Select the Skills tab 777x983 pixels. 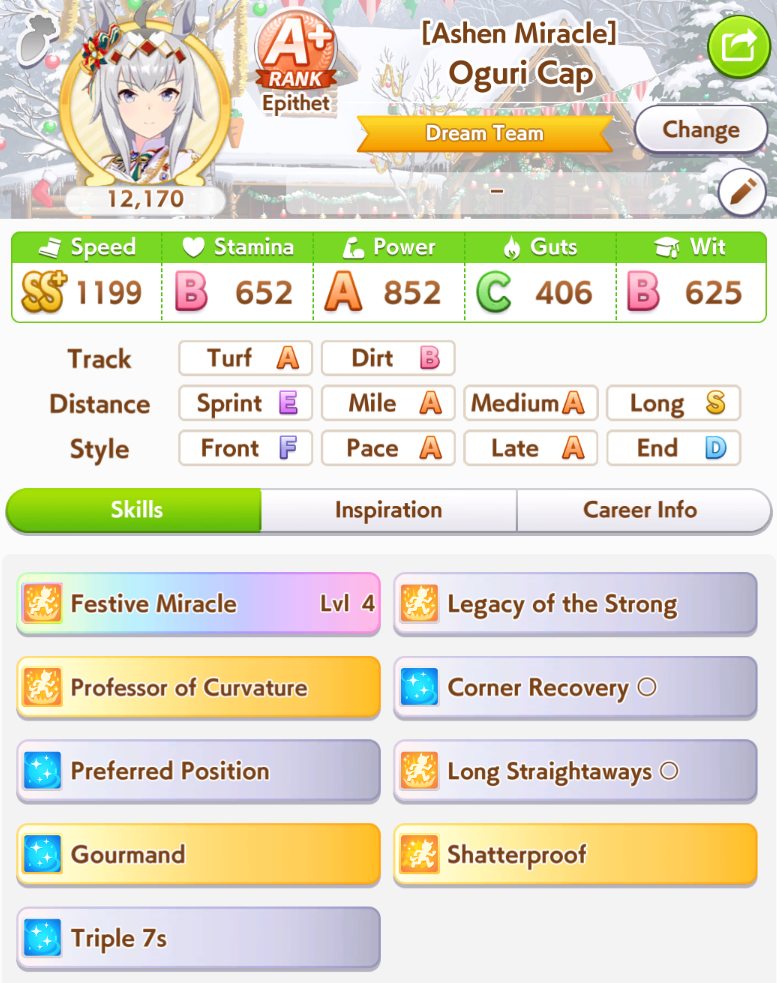click(136, 510)
